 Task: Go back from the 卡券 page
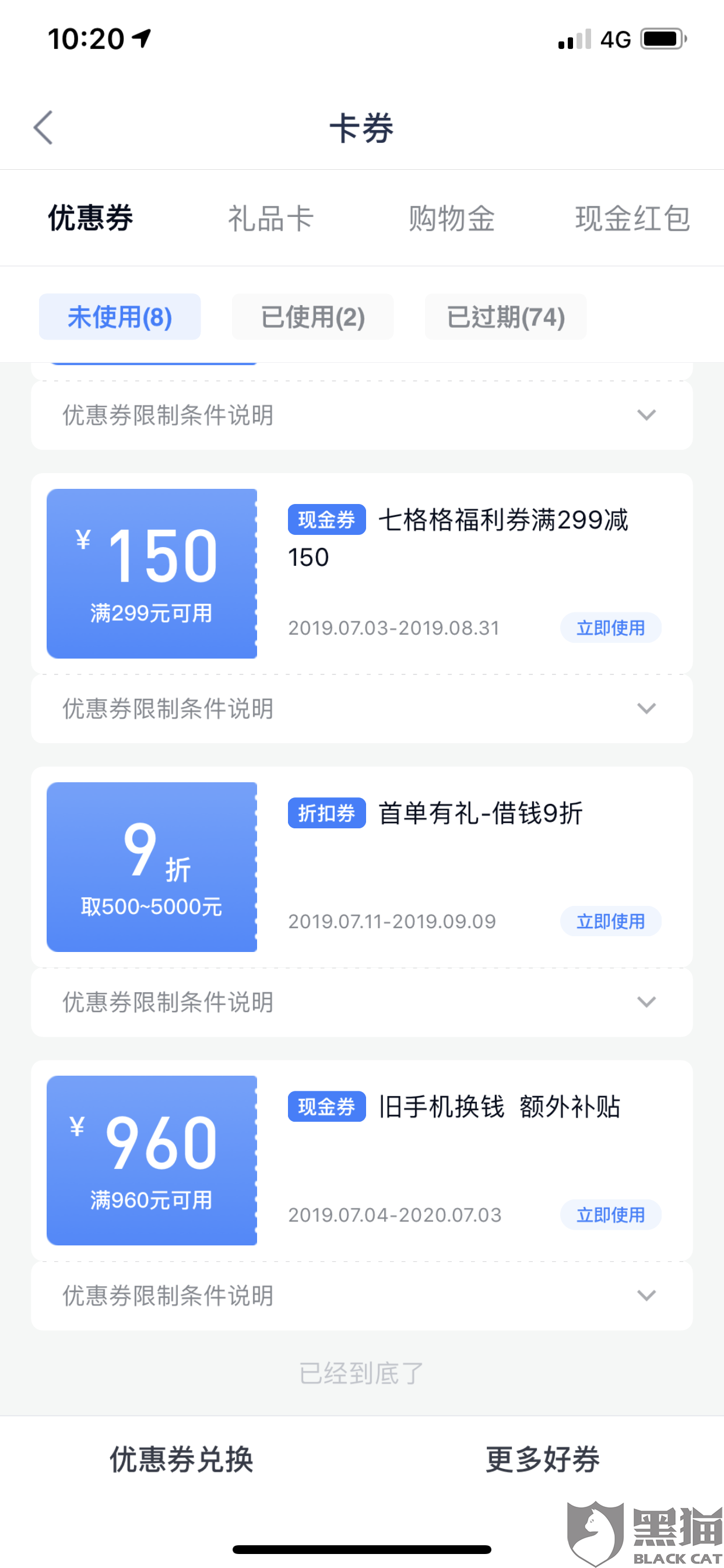[43, 128]
